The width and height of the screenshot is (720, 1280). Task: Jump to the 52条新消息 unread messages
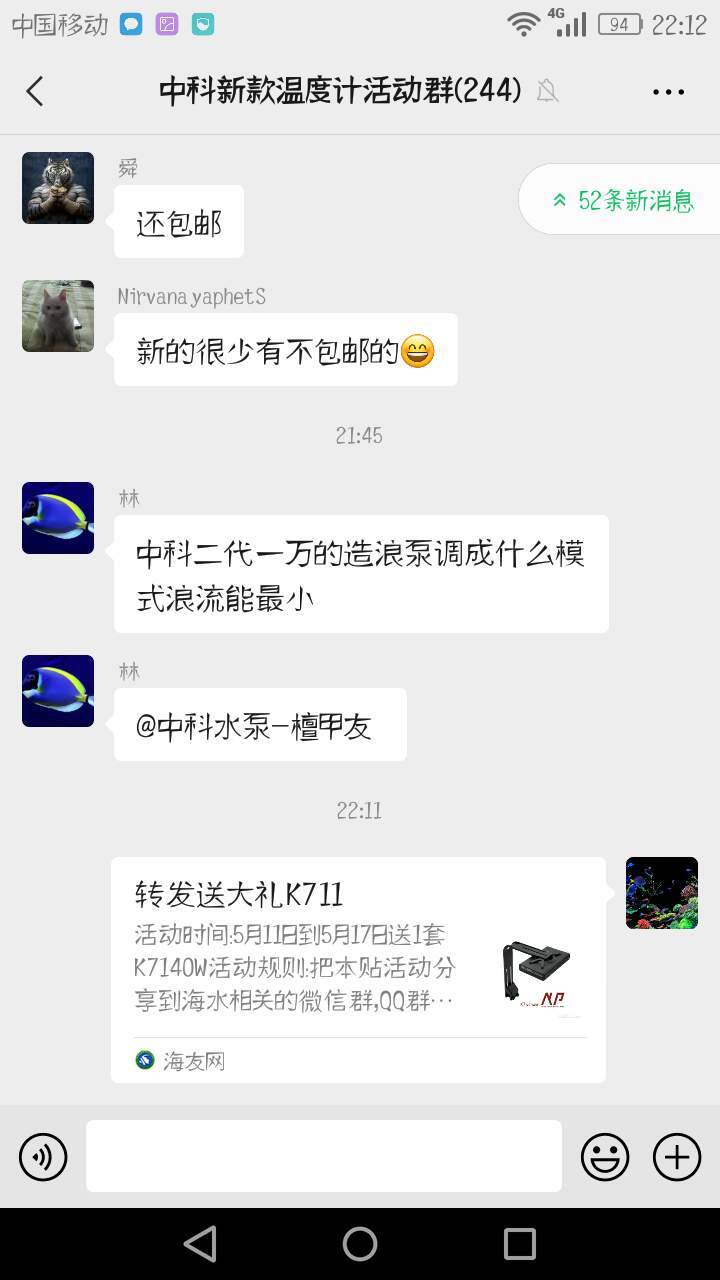pyautogui.click(x=624, y=200)
